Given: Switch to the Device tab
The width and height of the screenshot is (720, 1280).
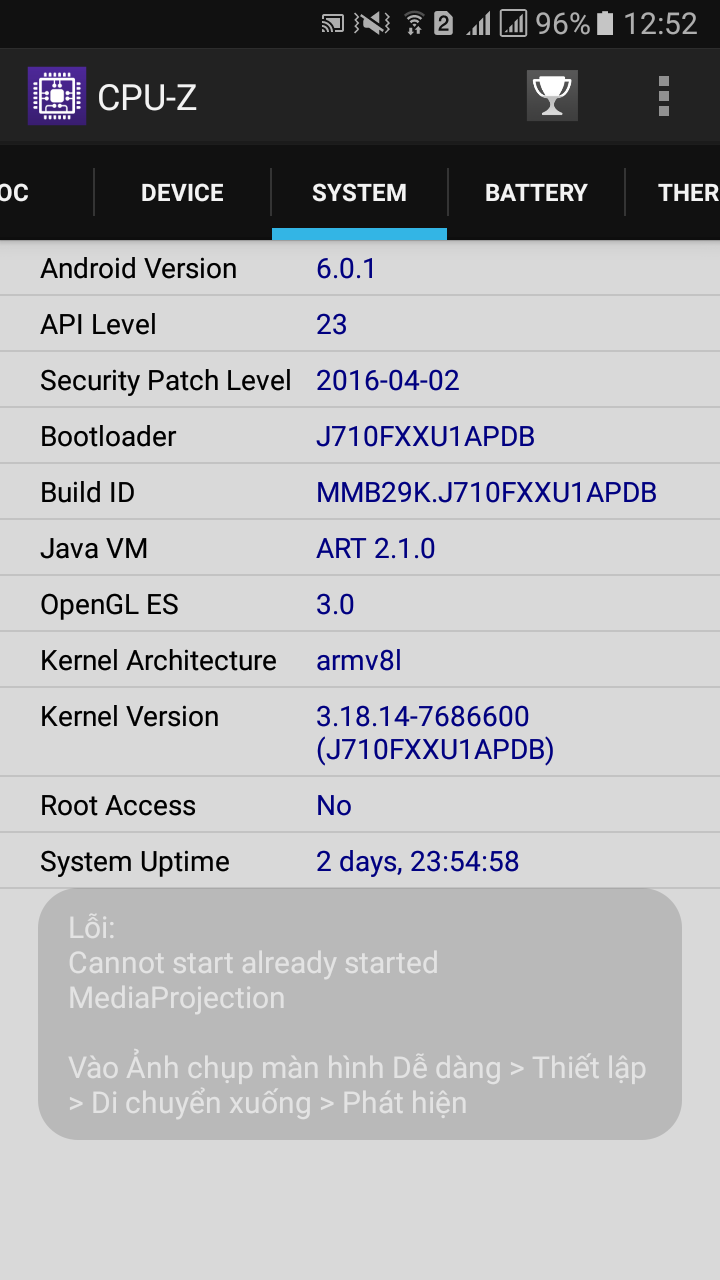Looking at the screenshot, I should coord(182,192).
